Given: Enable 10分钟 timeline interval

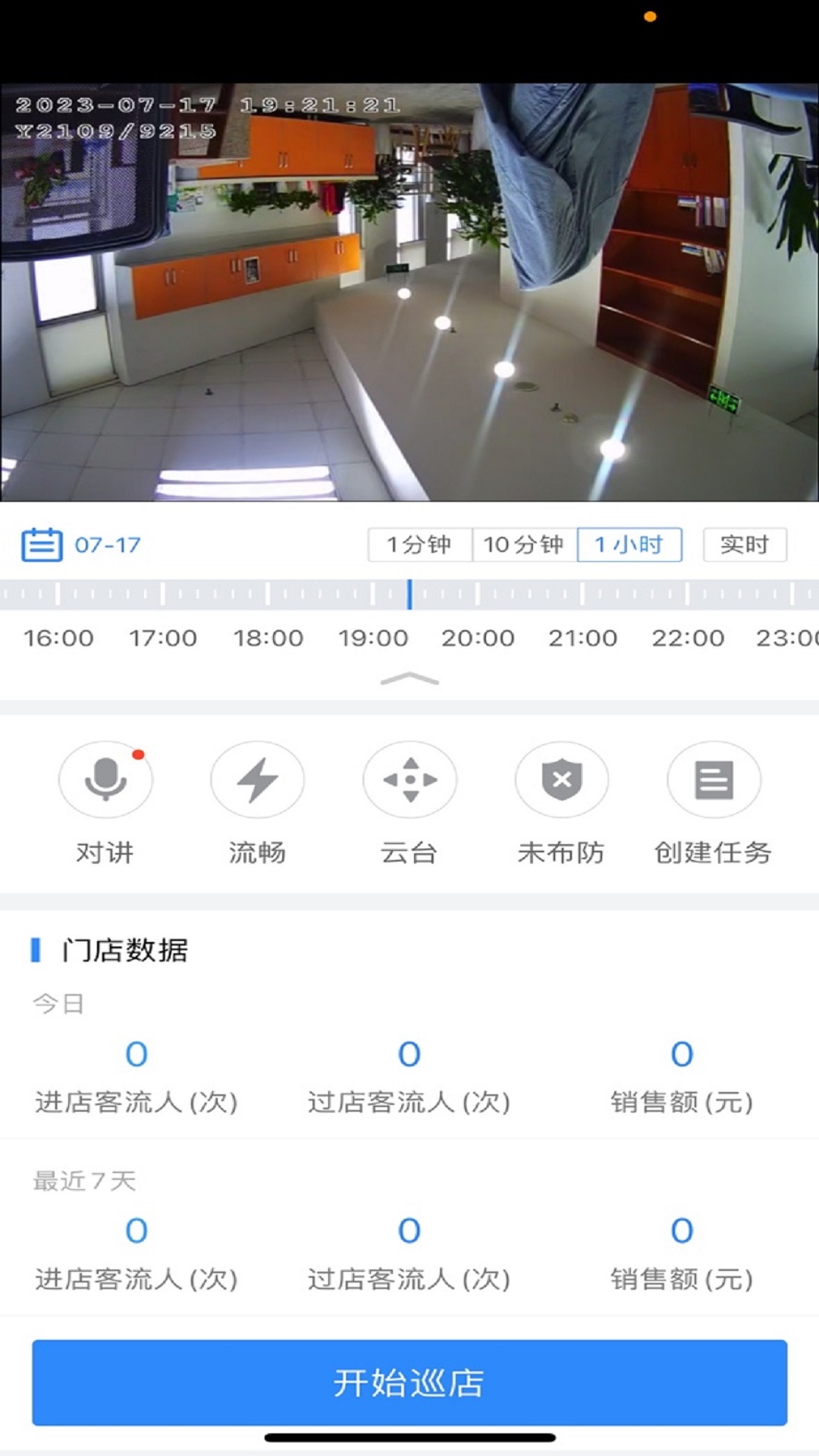Looking at the screenshot, I should click(x=524, y=544).
